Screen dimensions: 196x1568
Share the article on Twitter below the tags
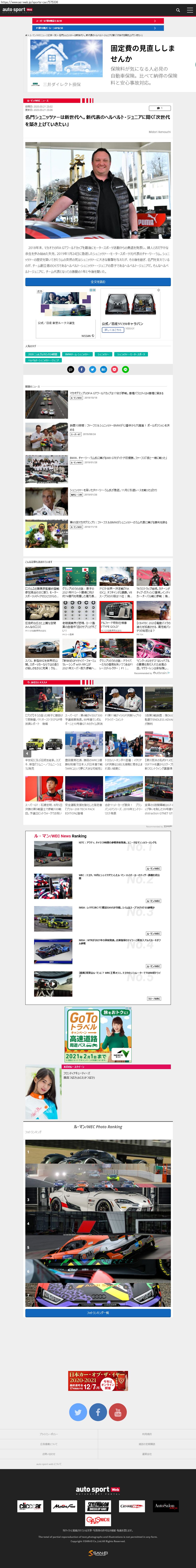point(93,370)
